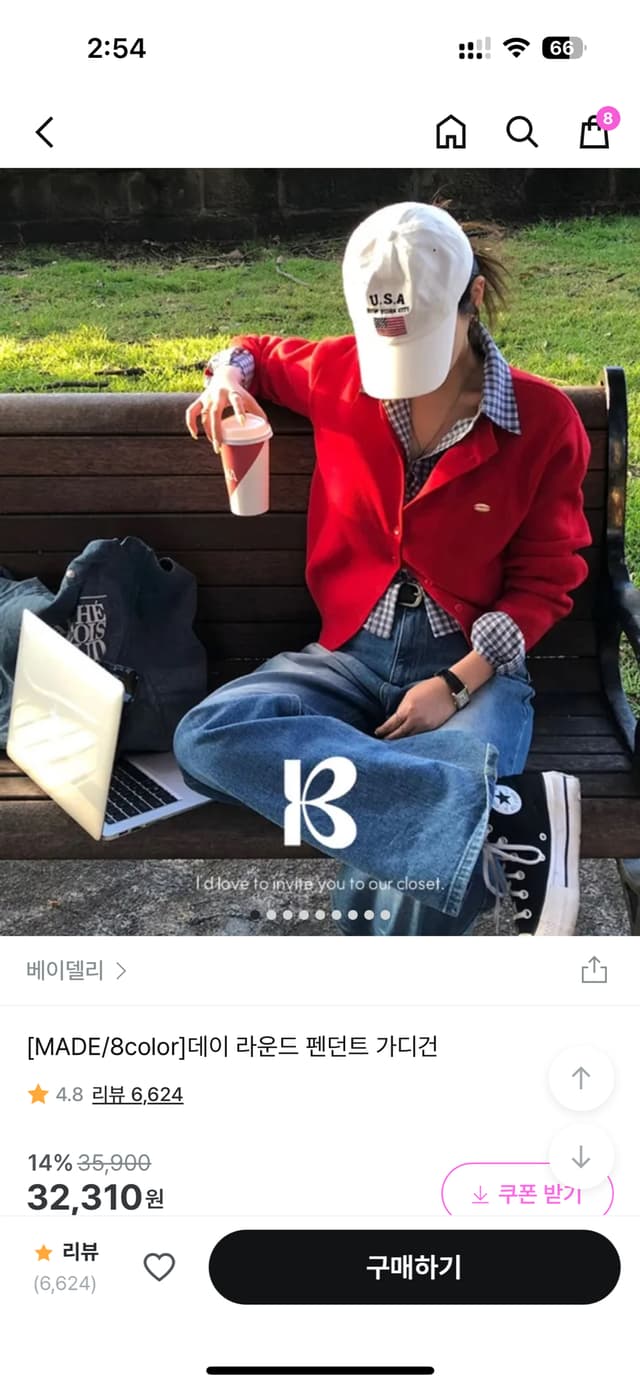Add the cardigan to wishlist heart
640x1388 pixels.
click(159, 1267)
